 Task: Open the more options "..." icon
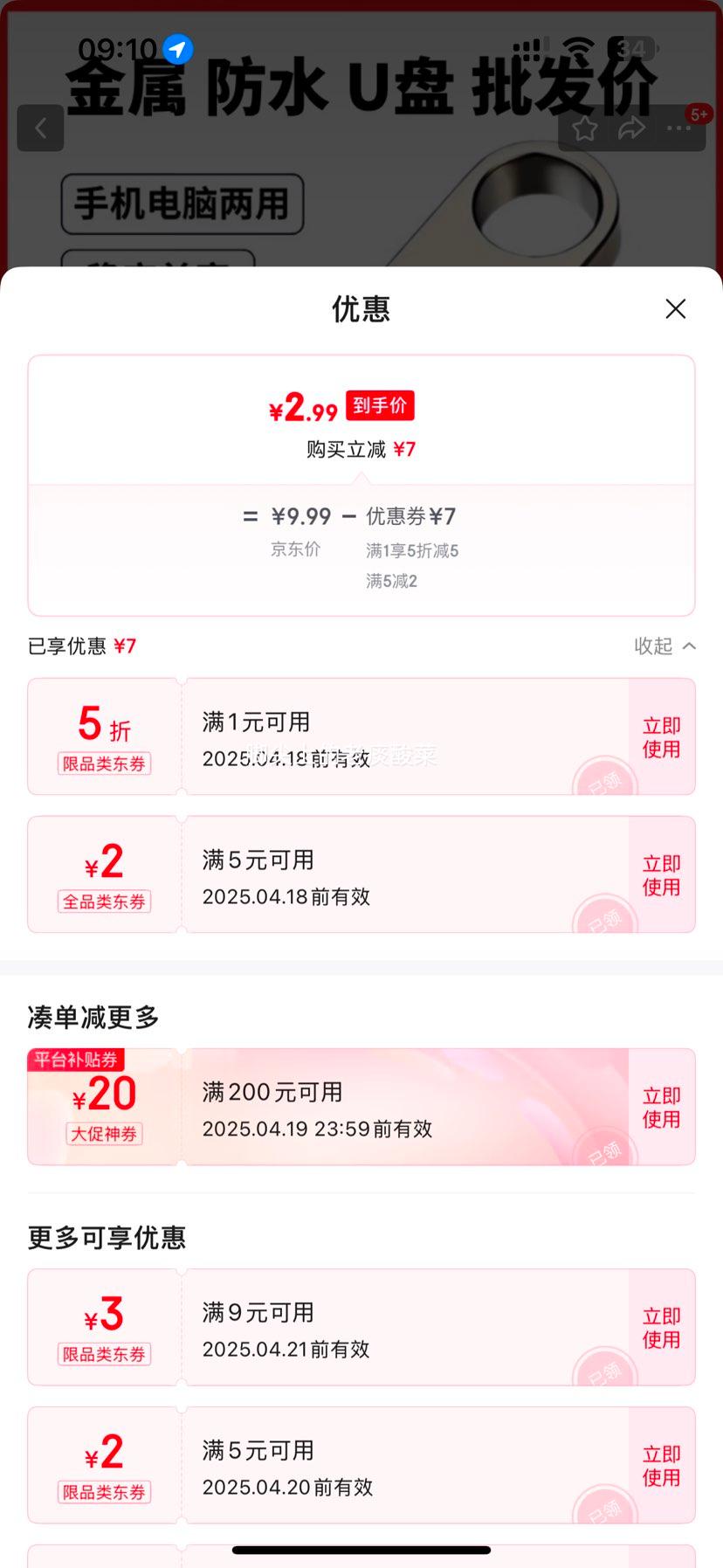click(x=678, y=128)
